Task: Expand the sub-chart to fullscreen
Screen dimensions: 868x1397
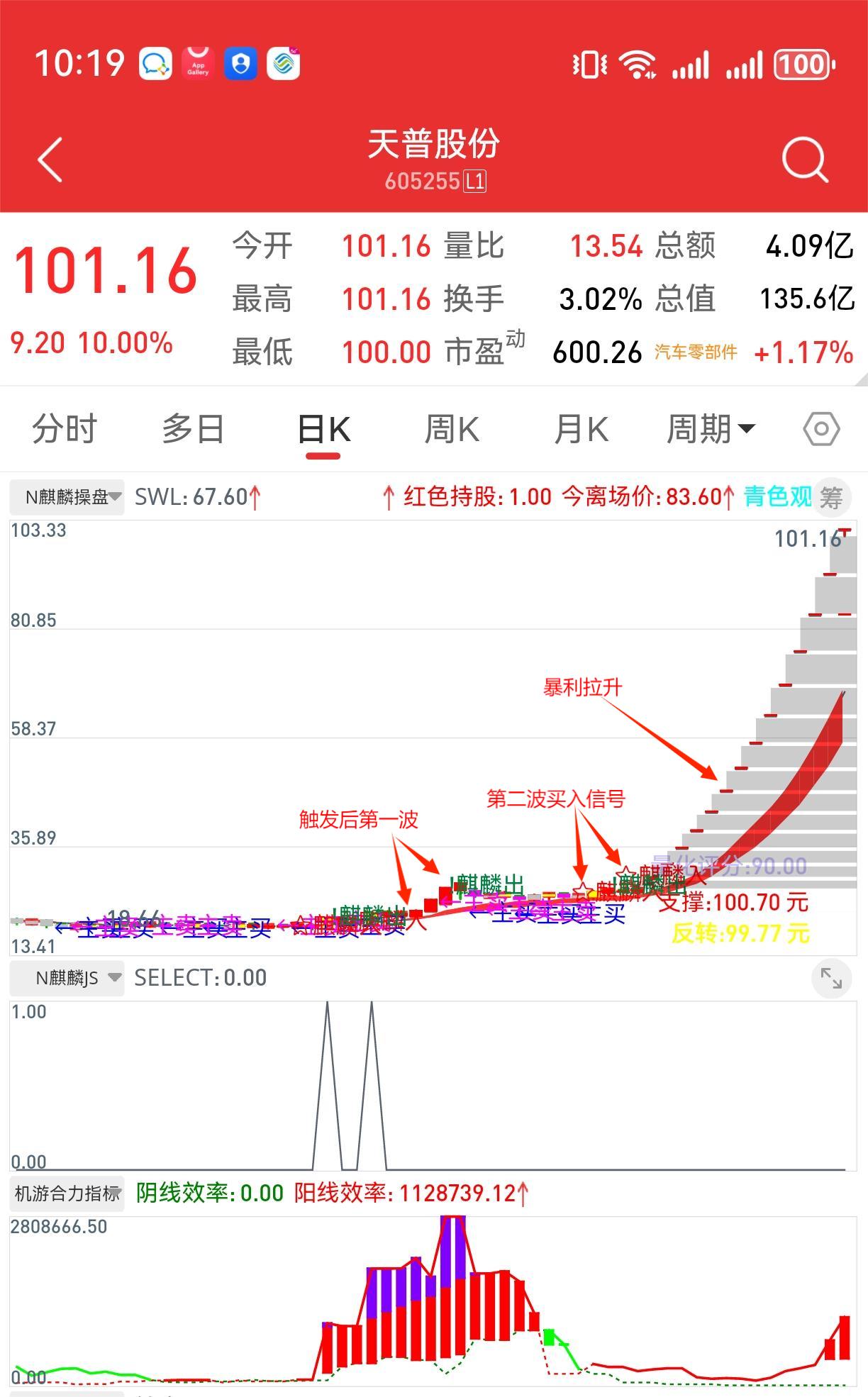Action: [x=831, y=979]
